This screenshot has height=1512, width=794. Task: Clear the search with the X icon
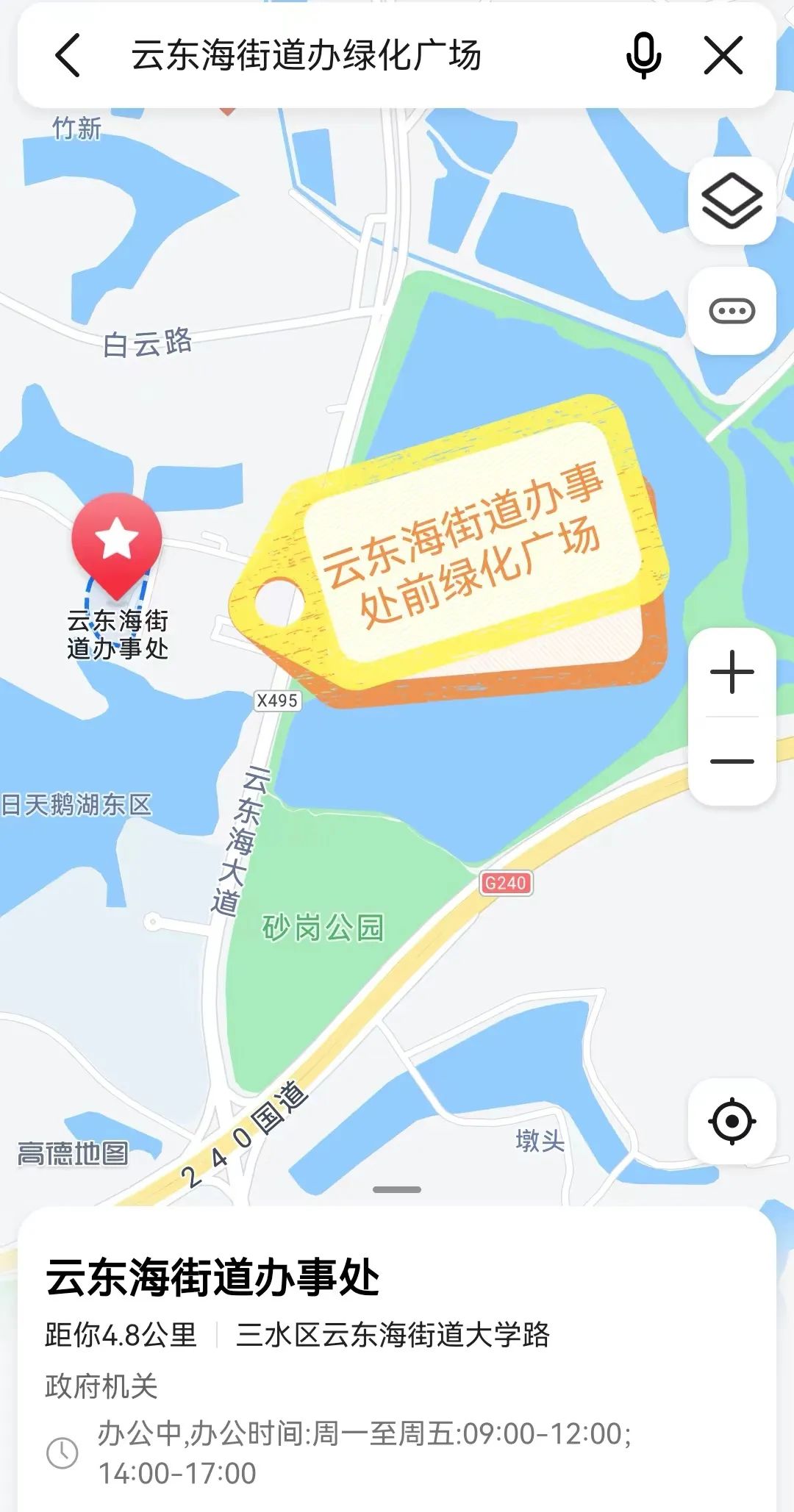(723, 55)
